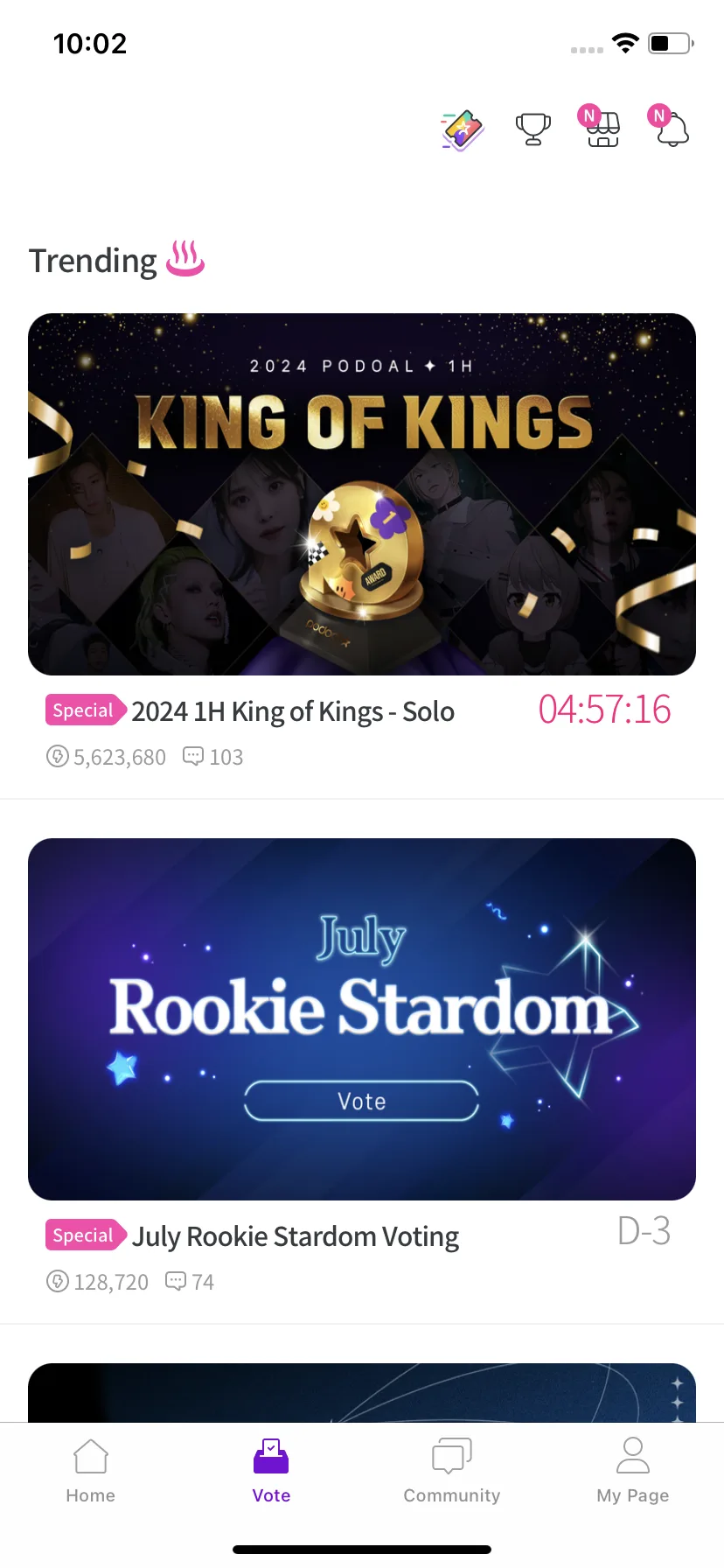This screenshot has height=1568, width=724.
Task: Open the July Rookie Stardom banner
Action: point(362,1019)
